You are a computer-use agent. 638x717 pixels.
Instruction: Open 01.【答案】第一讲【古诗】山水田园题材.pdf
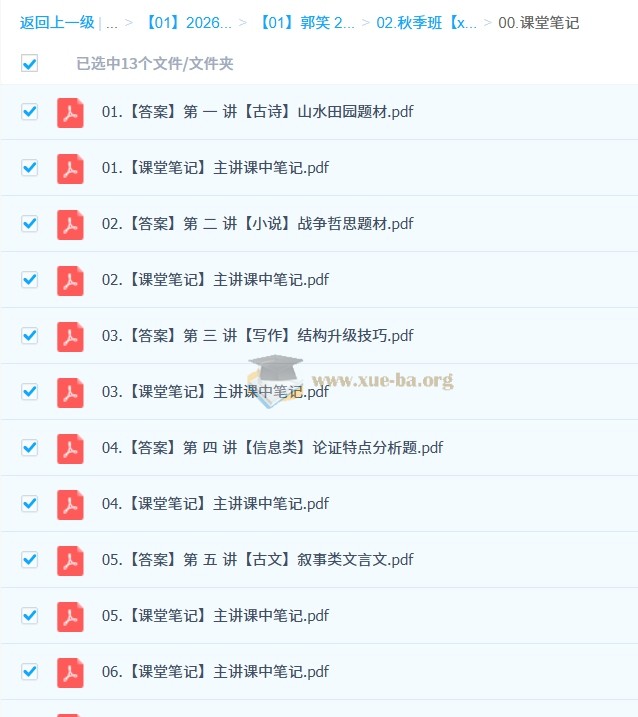257,112
